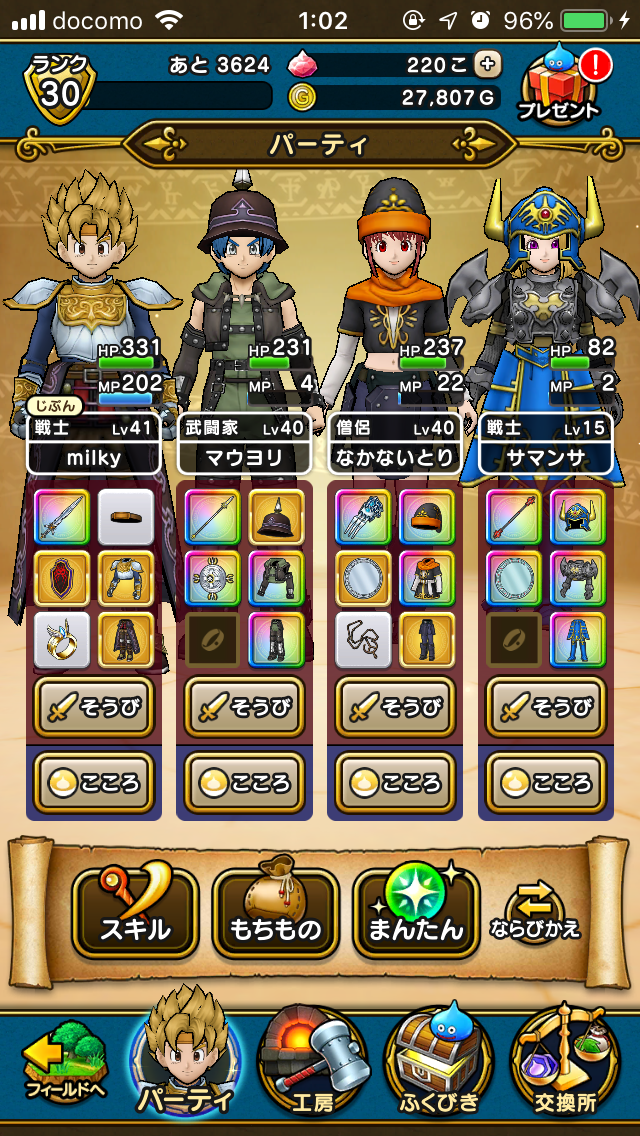Viewport: 640px width, 1136px height.
Task: Open こころ for なかないとり
Action: click(395, 782)
